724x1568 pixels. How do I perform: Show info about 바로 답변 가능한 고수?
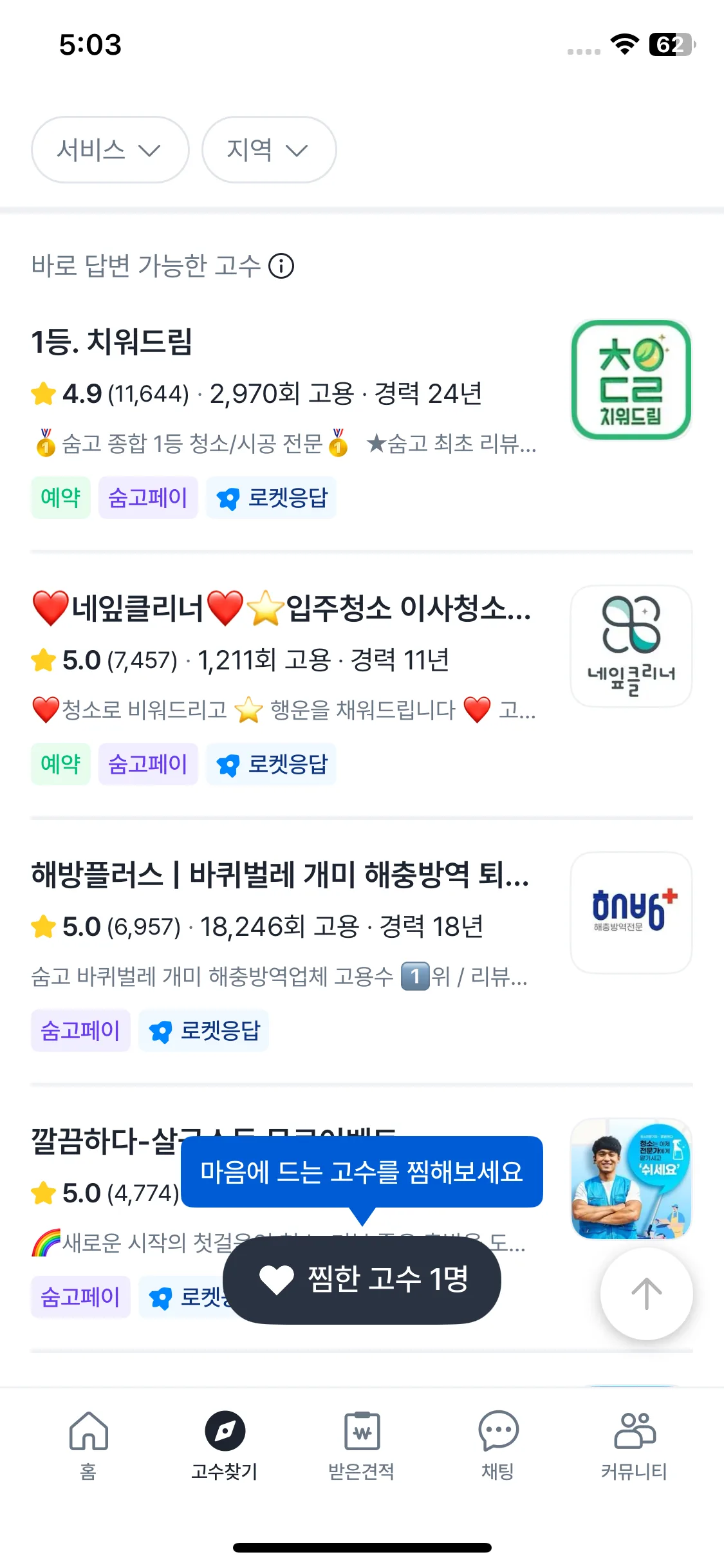[x=281, y=266]
